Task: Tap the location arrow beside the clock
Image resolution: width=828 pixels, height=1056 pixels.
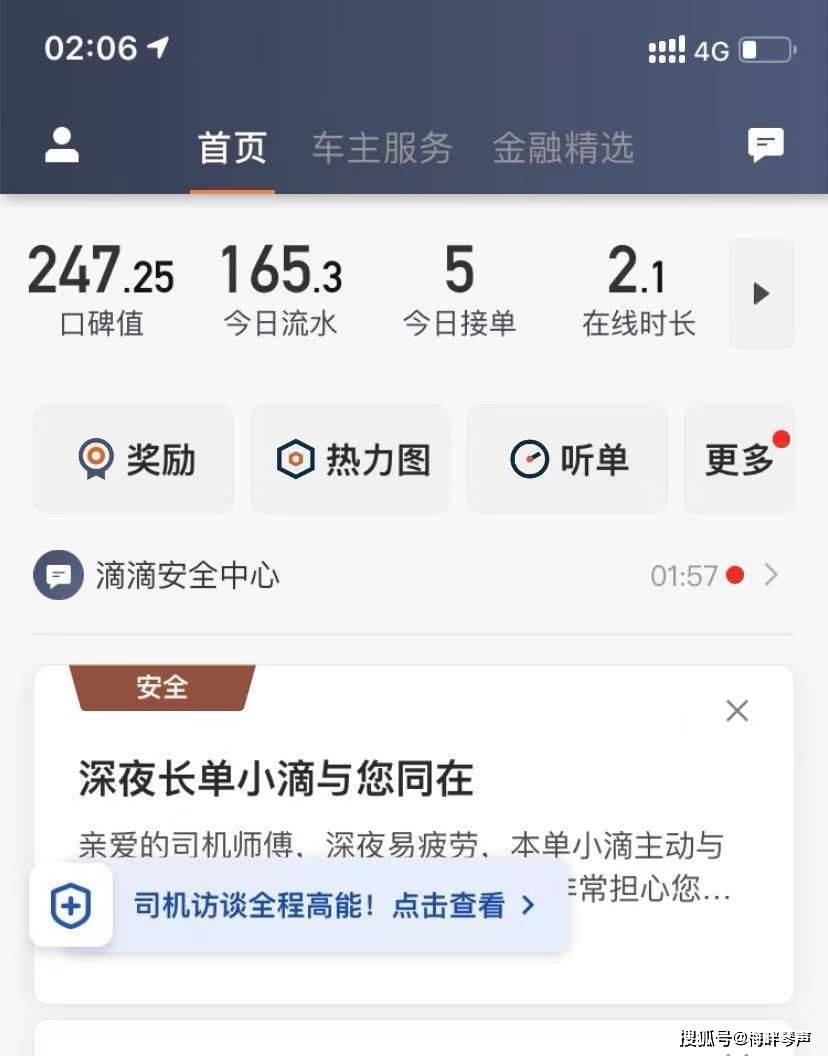Action: tap(157, 46)
